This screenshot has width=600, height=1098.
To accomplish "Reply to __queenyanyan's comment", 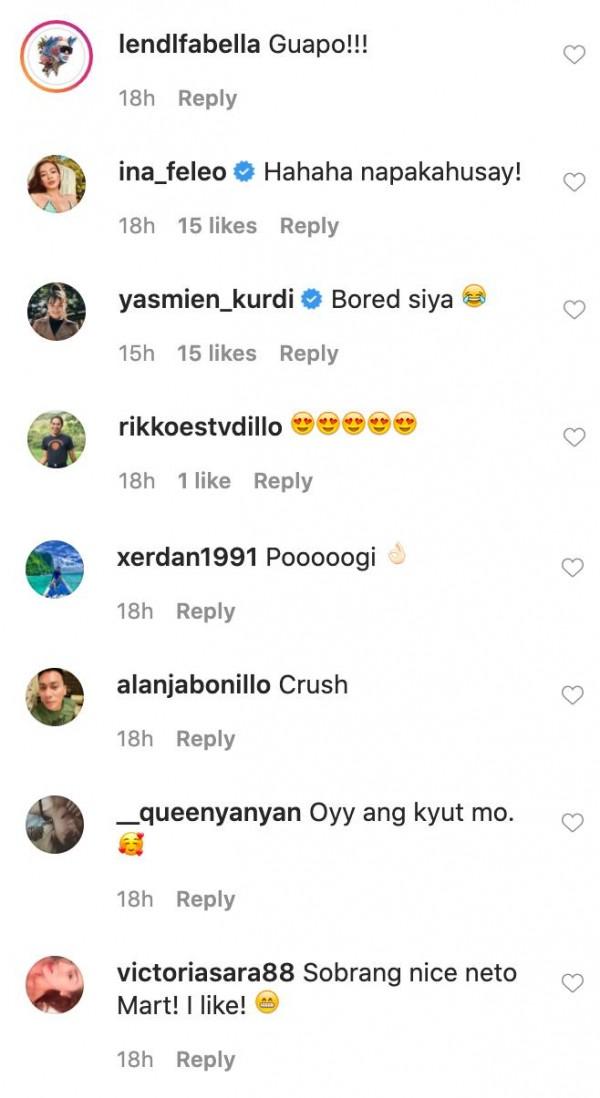I will click(205, 899).
